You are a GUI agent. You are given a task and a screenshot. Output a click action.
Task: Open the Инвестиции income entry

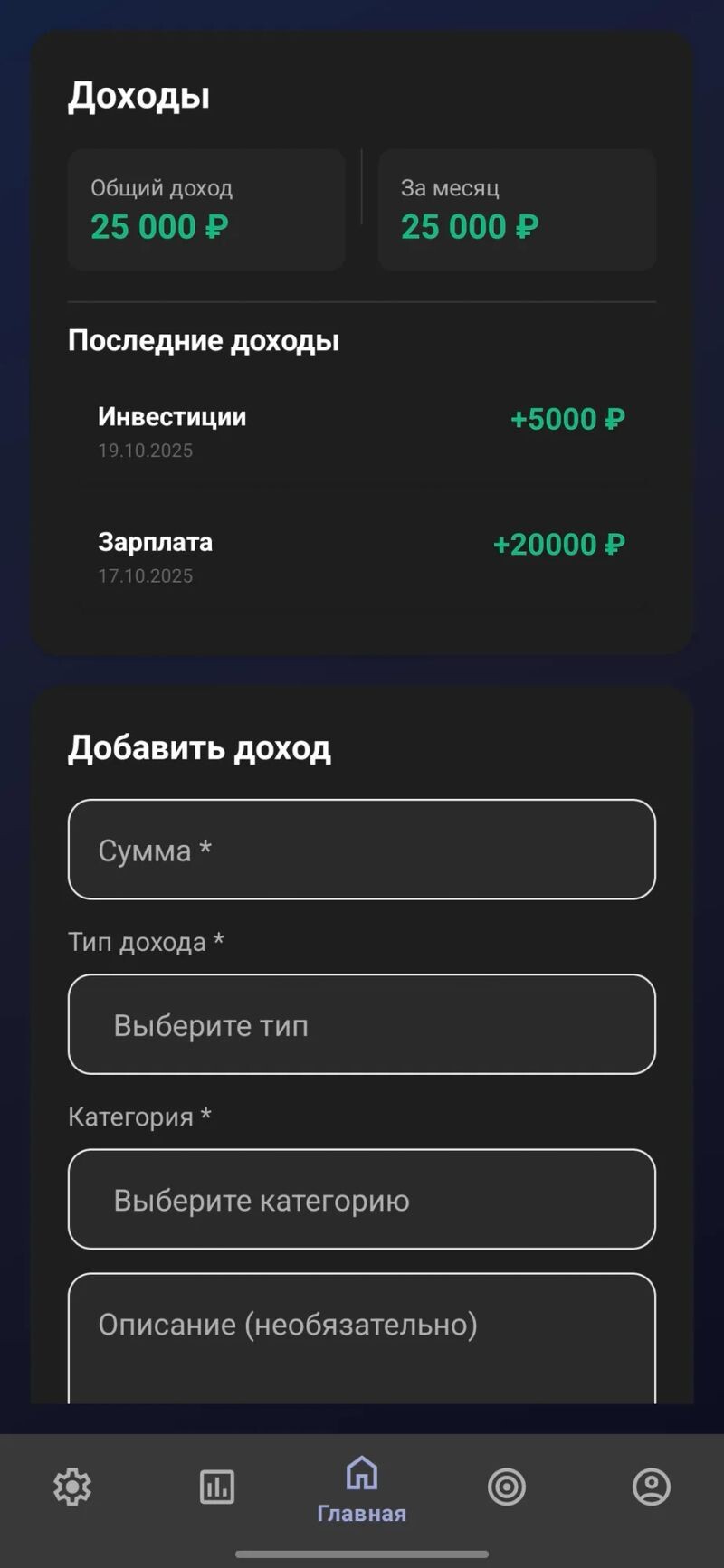pos(362,432)
